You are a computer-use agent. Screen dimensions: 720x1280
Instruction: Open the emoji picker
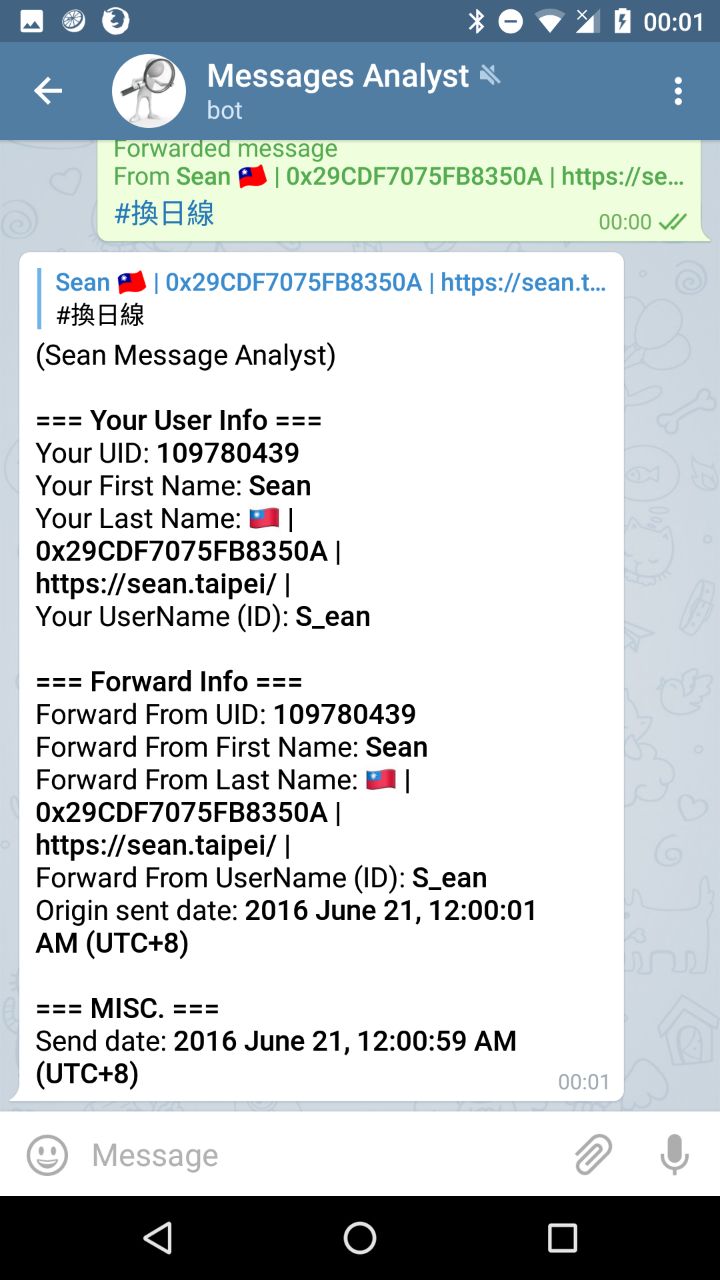[x=47, y=1155]
